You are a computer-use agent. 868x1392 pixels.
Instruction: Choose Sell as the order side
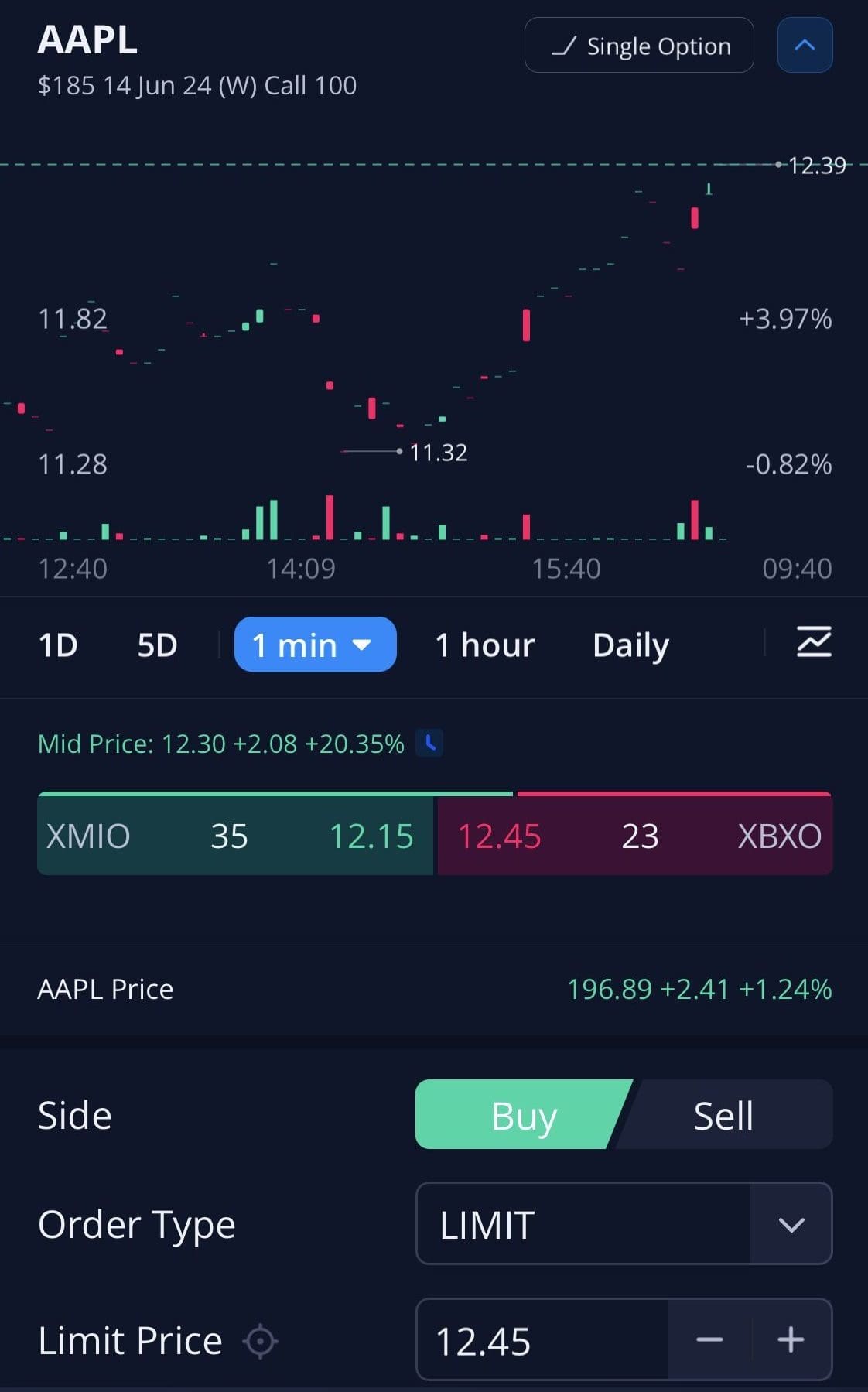pos(723,1115)
